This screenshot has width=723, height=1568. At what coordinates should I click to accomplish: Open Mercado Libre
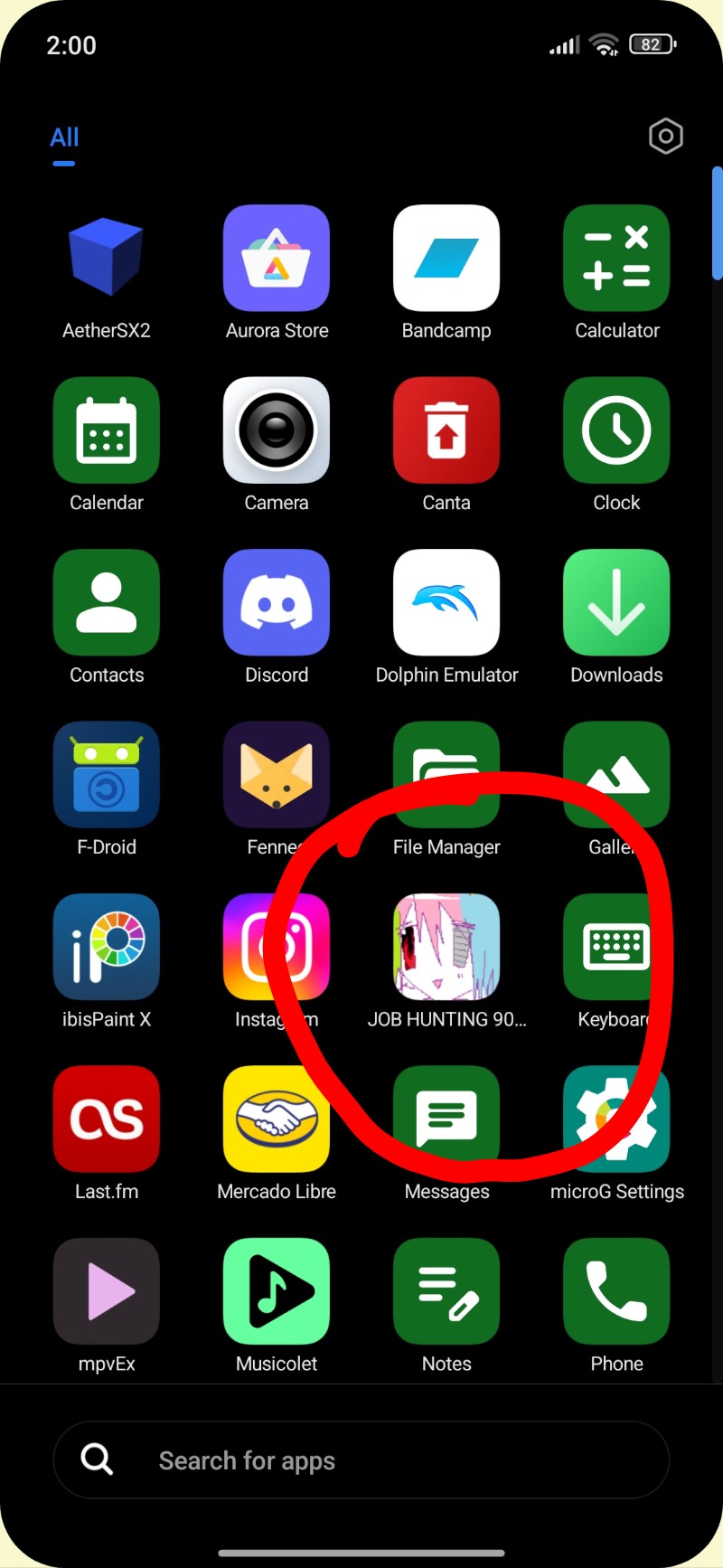click(x=277, y=1119)
